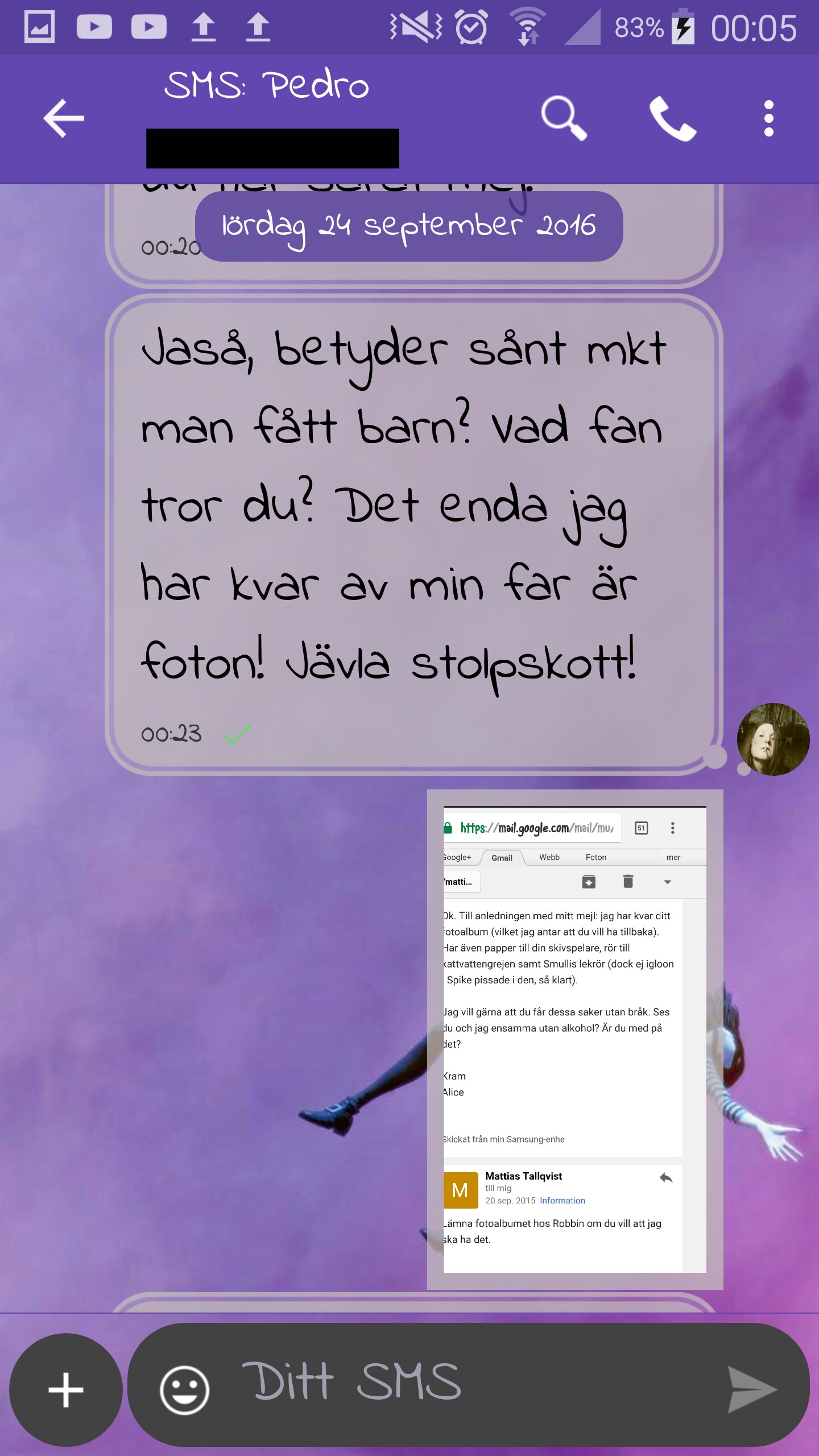Screen dimensions: 819x1456
Task: Go back to the conversation list
Action: (64, 118)
